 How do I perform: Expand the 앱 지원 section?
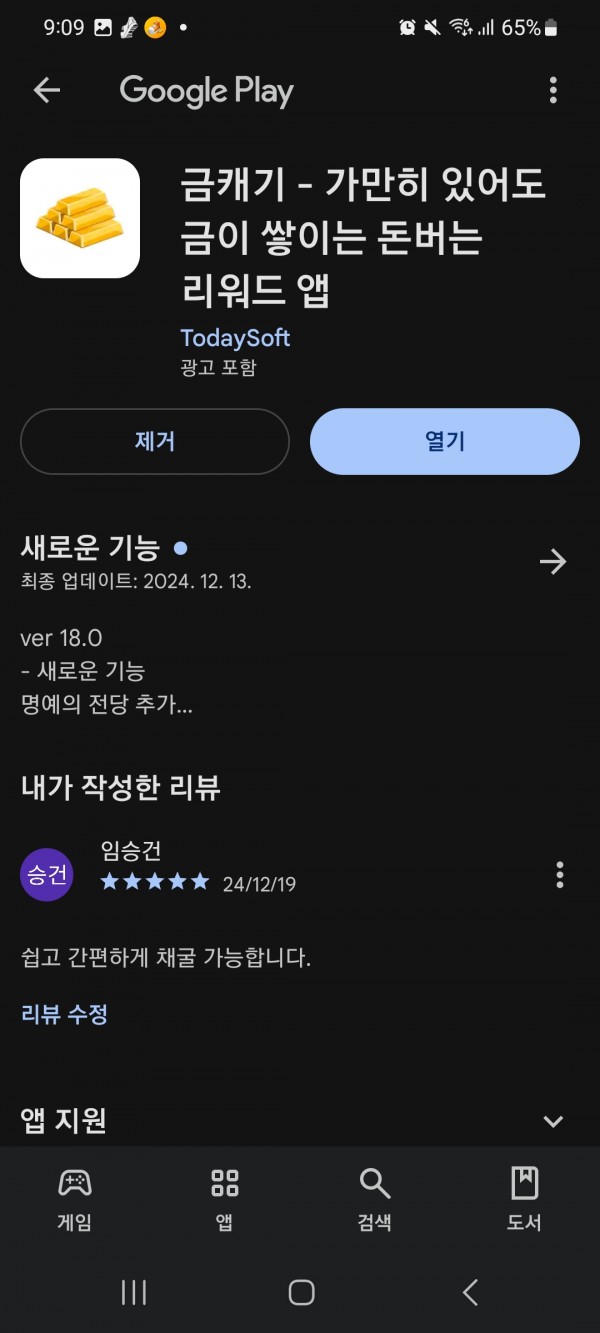(x=553, y=1122)
